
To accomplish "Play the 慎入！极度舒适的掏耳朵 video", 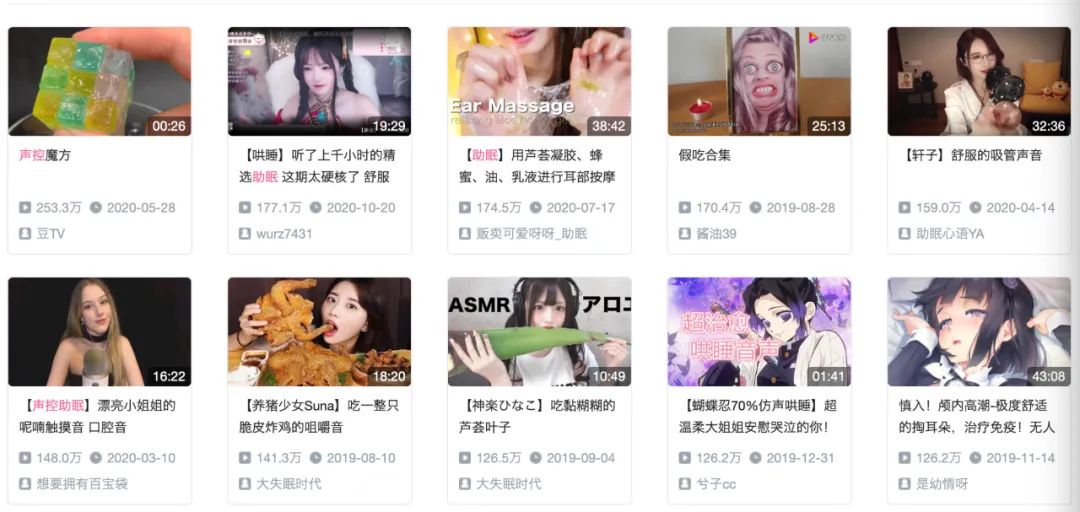I will (979, 332).
